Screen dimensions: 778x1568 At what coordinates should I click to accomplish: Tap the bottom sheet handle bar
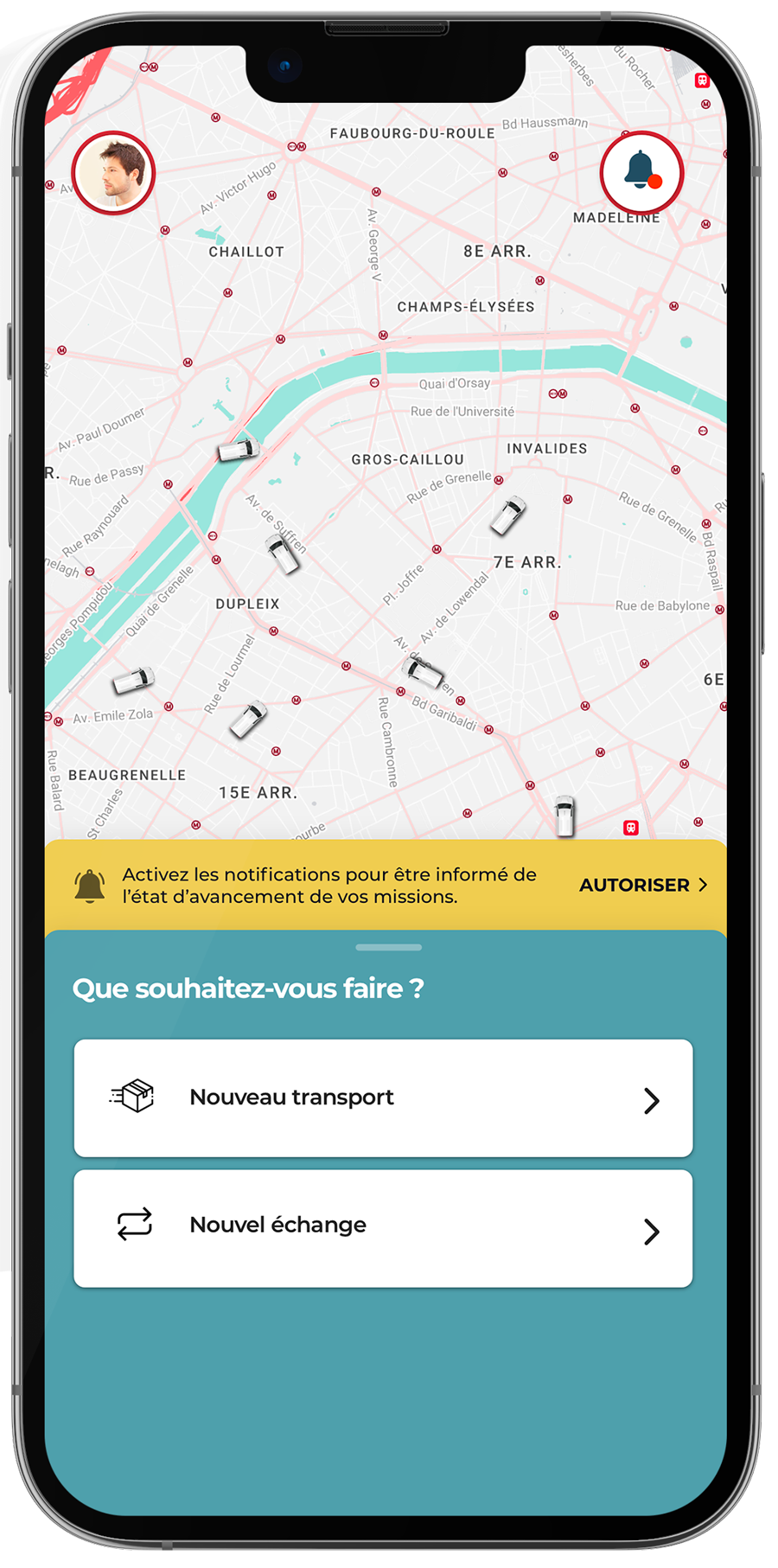[x=388, y=947]
